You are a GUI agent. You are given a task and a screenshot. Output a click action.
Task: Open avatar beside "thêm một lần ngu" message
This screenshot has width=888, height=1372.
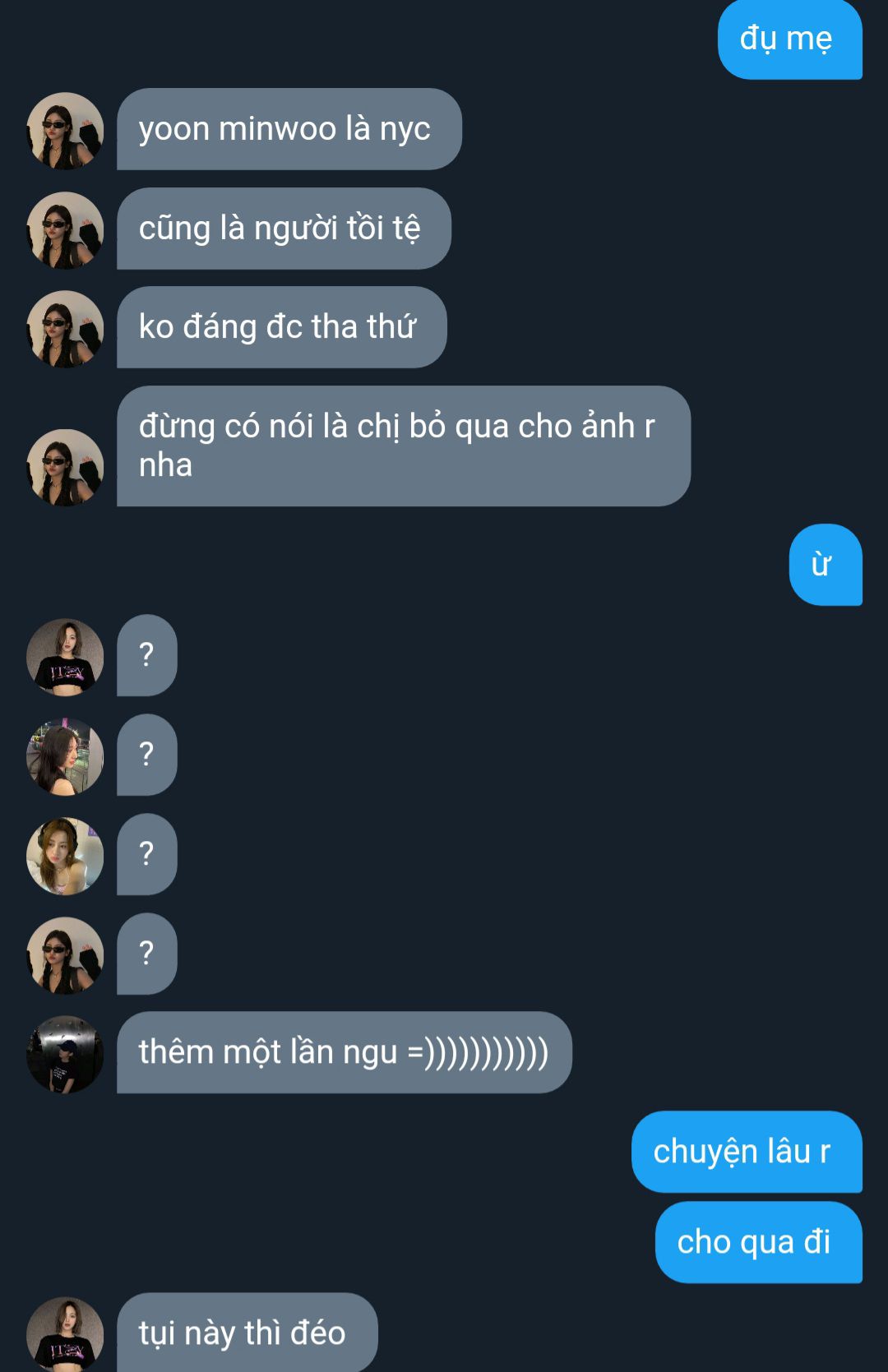click(65, 1054)
